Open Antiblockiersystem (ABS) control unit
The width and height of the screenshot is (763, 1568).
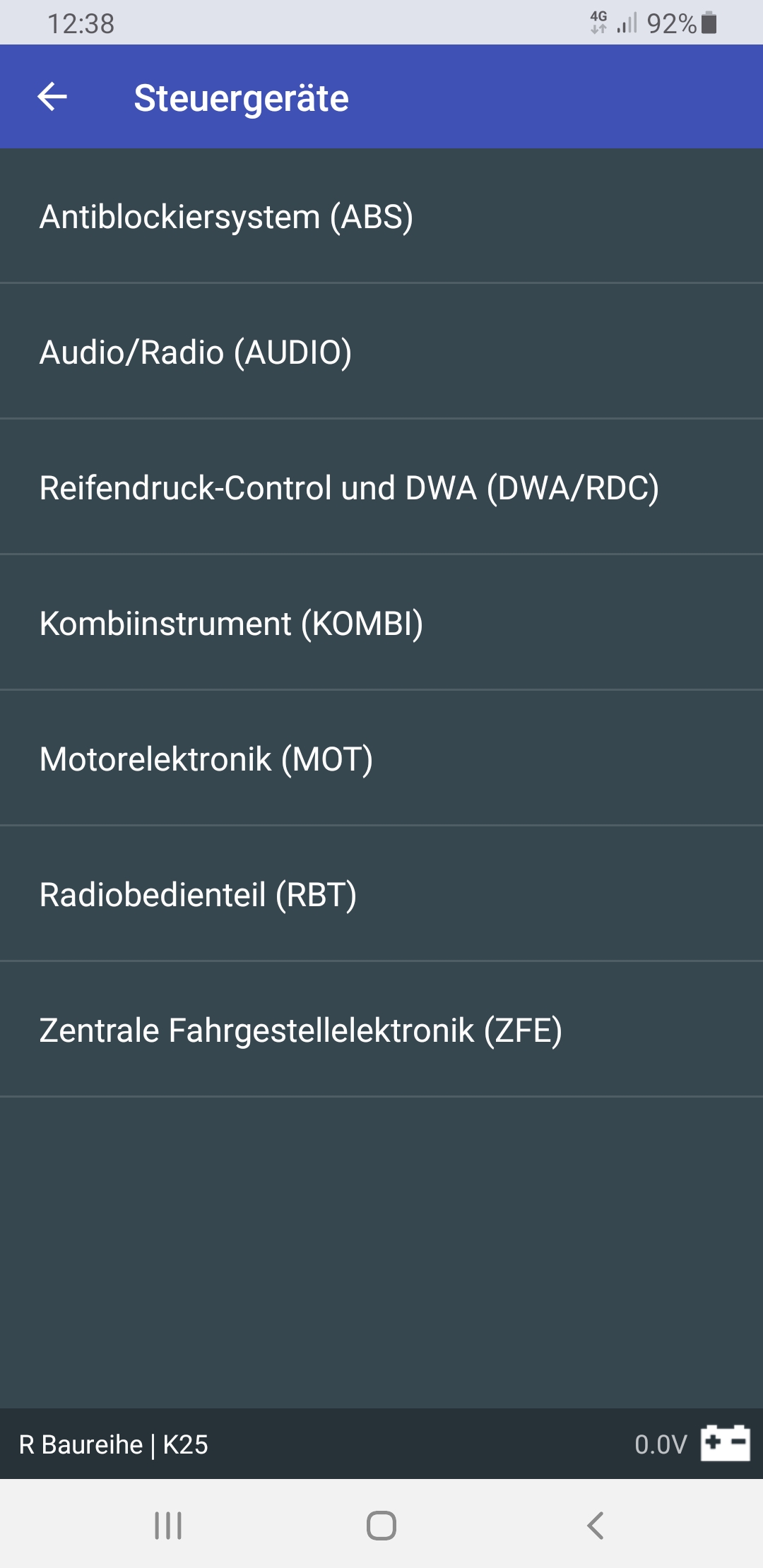[381, 216]
